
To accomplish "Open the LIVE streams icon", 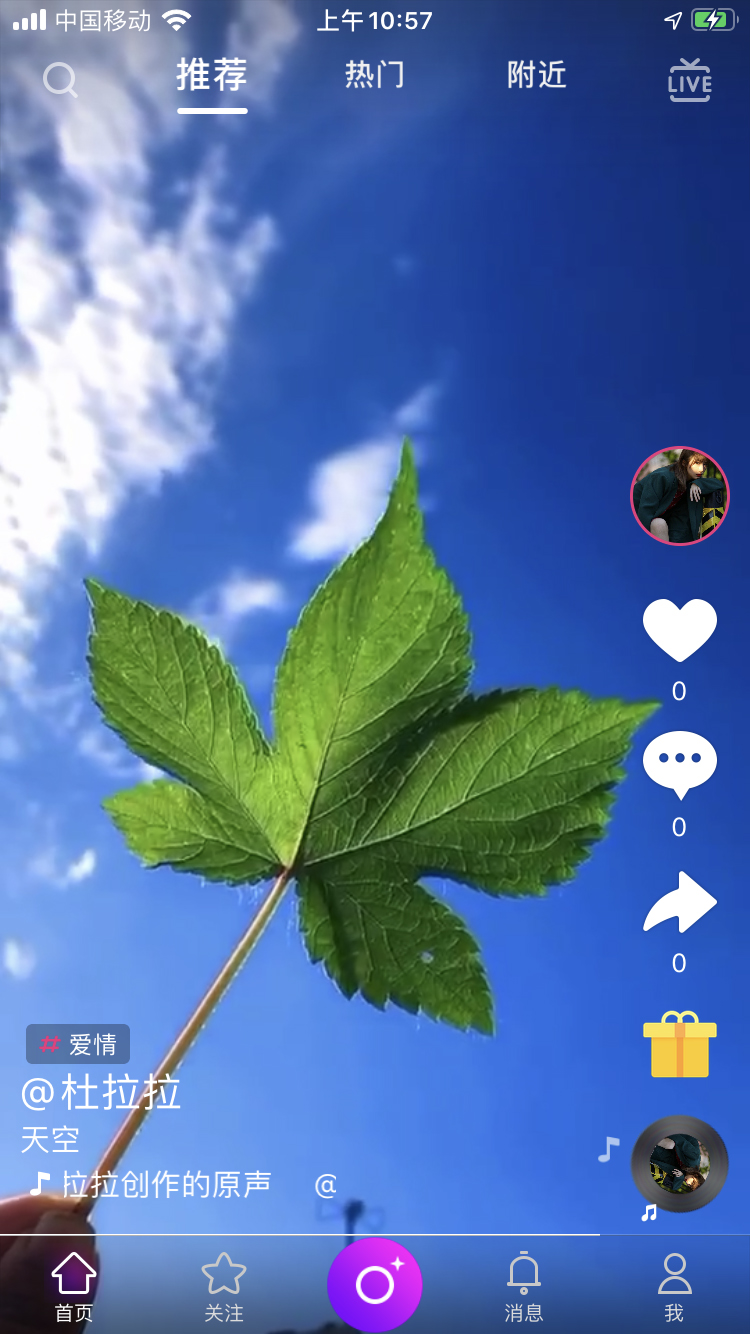I will pos(689,81).
